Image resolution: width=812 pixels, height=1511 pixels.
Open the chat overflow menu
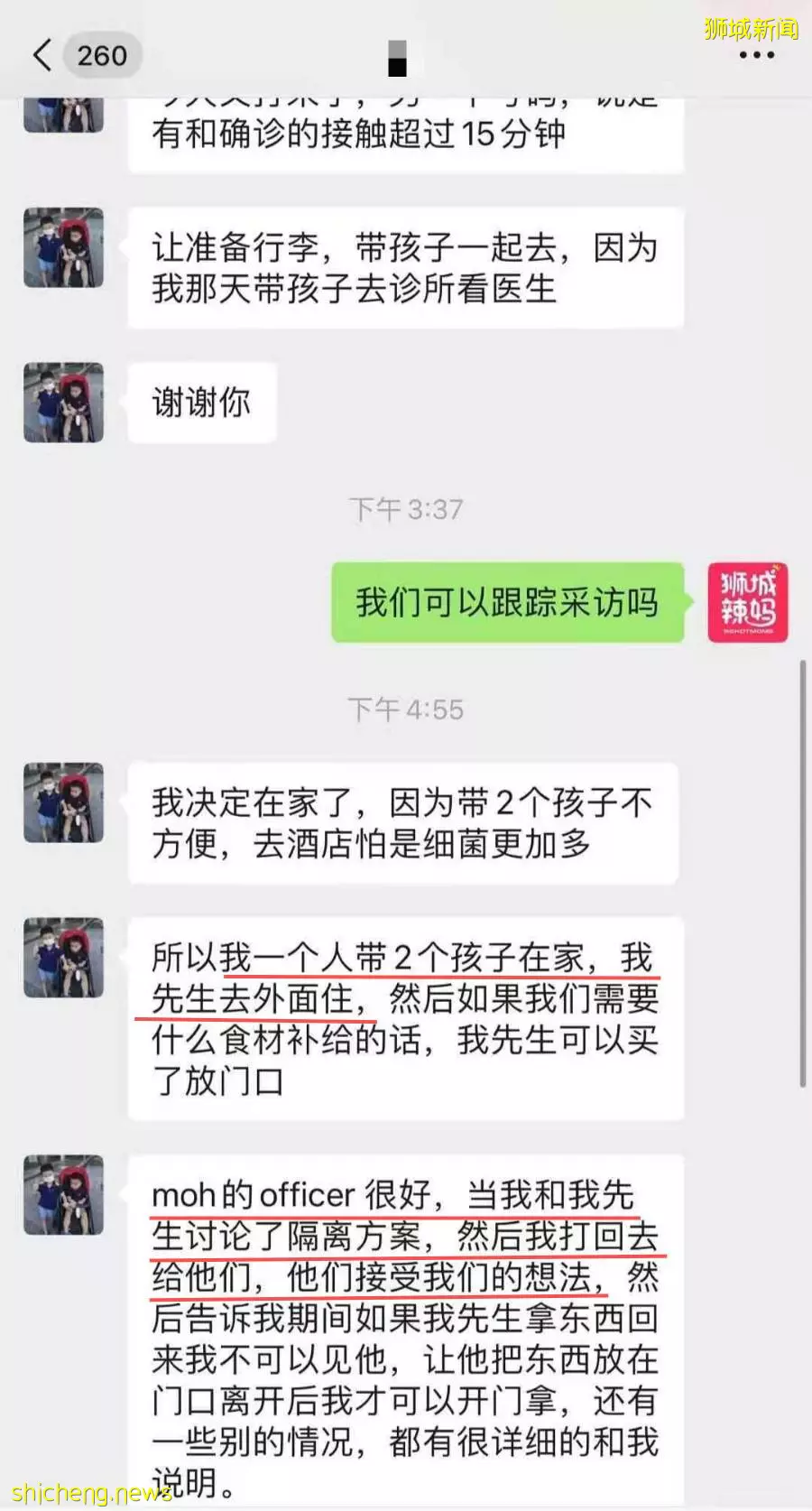pyautogui.click(x=756, y=55)
